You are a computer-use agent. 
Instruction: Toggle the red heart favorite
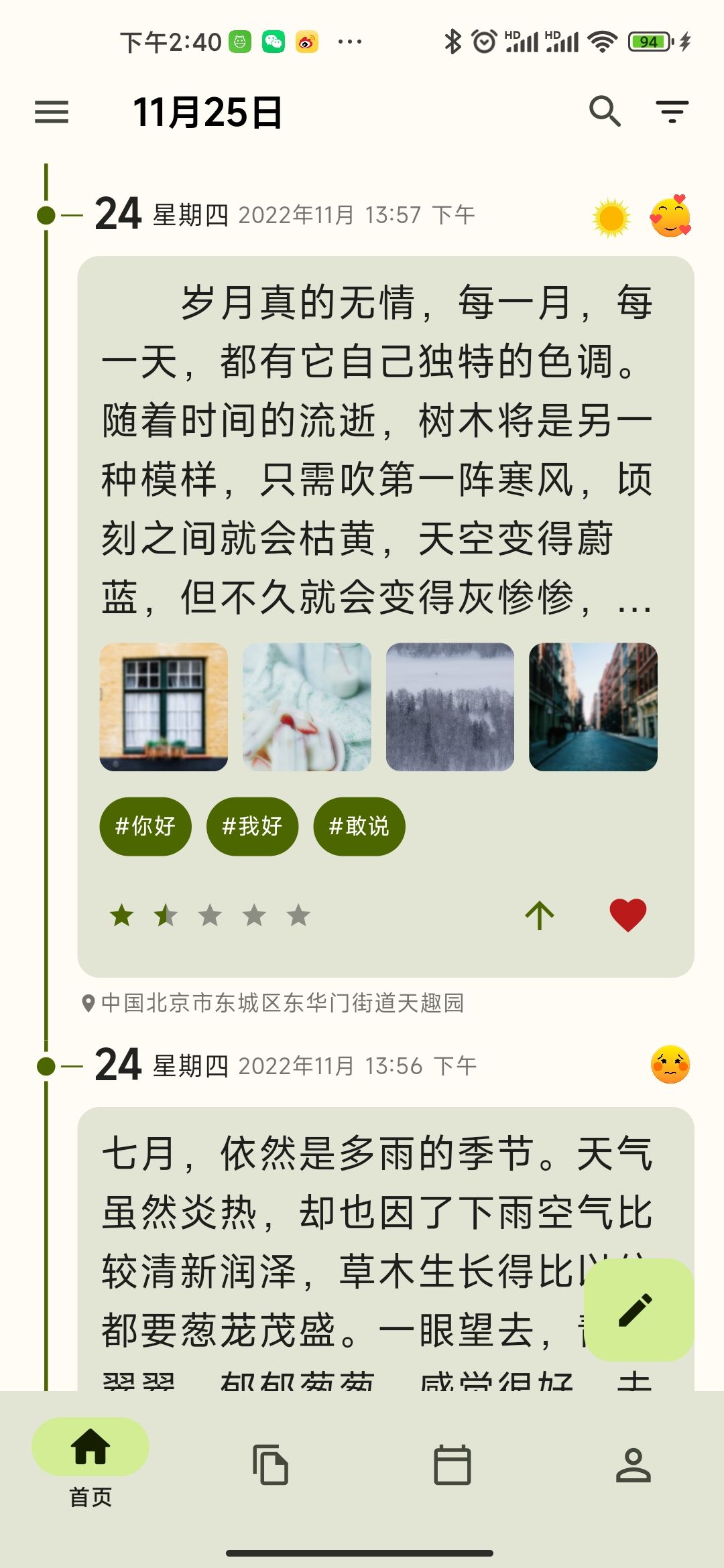point(628,915)
